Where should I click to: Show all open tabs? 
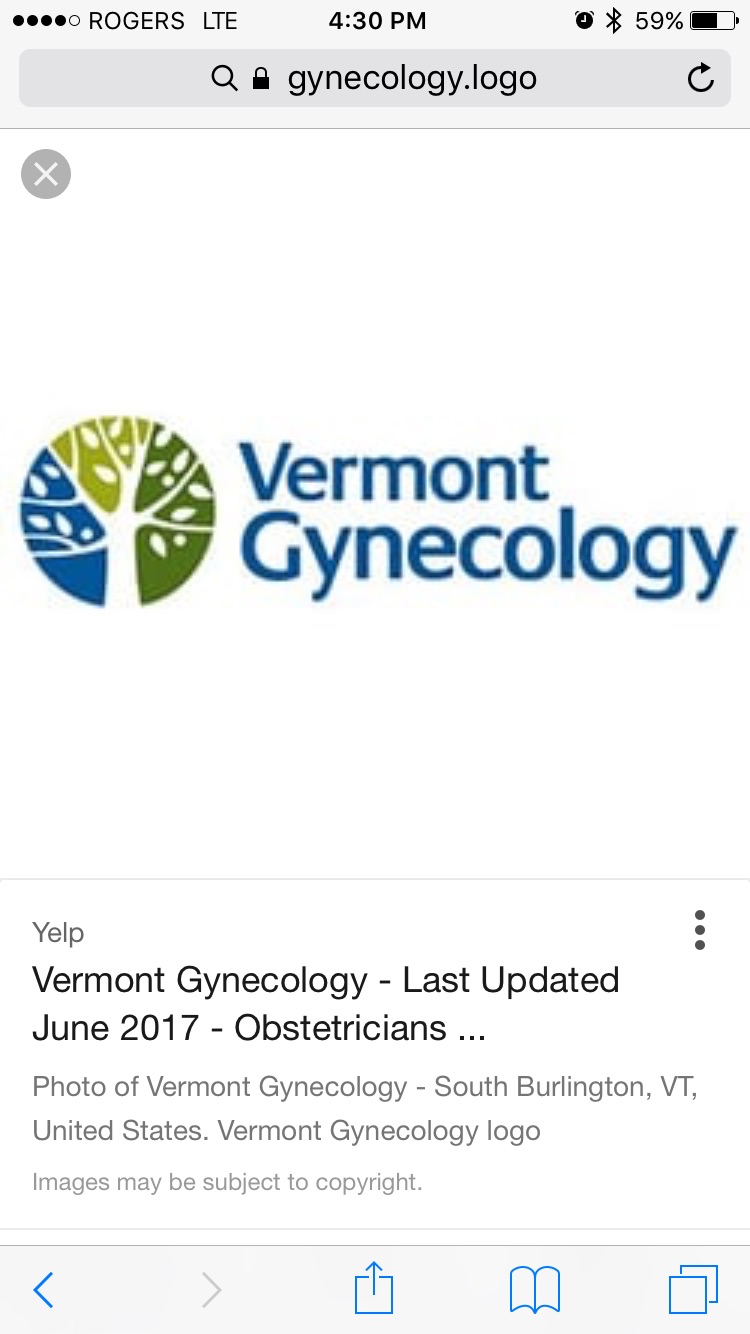coord(692,1290)
